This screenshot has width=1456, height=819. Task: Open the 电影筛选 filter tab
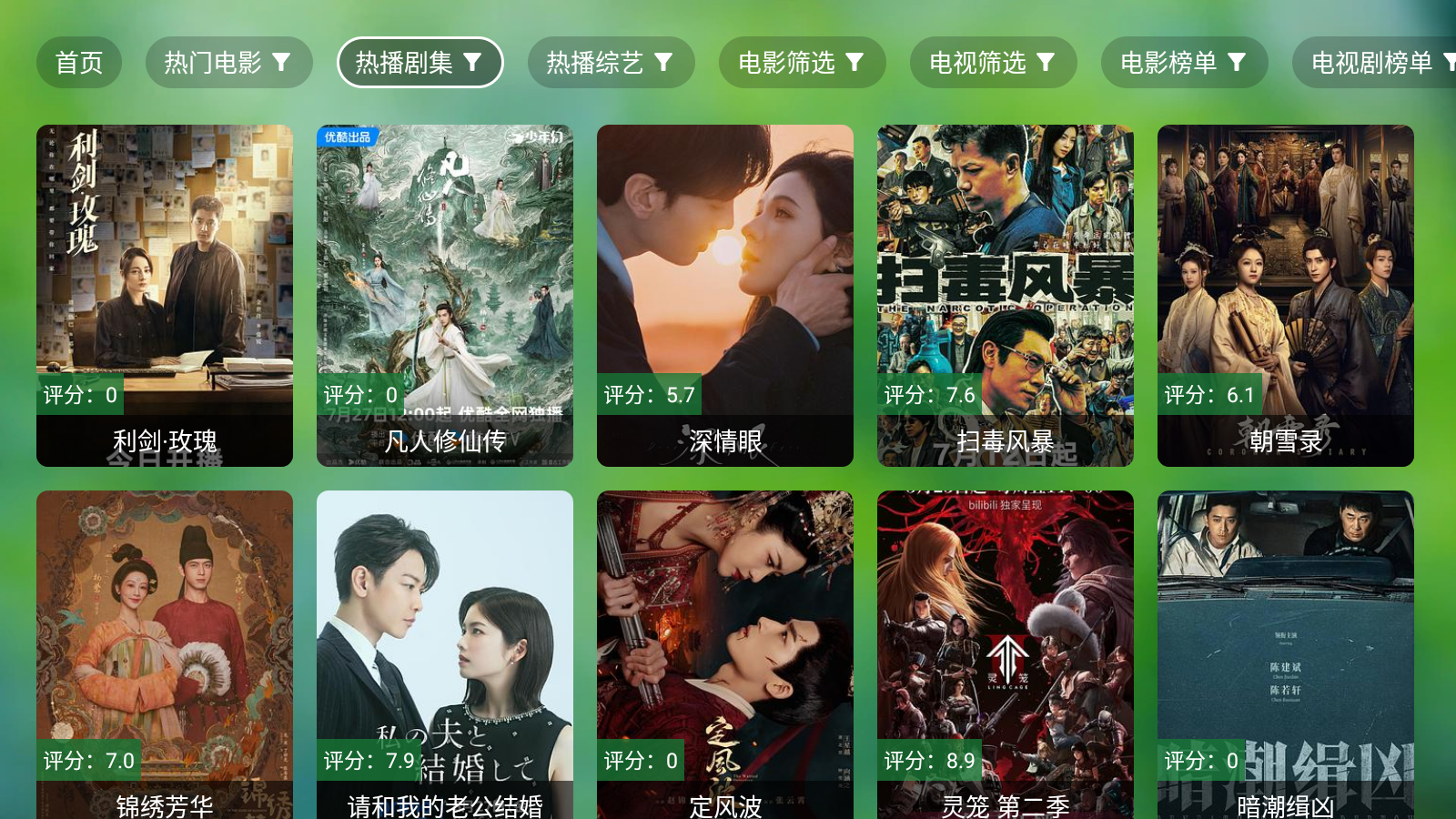[802, 63]
